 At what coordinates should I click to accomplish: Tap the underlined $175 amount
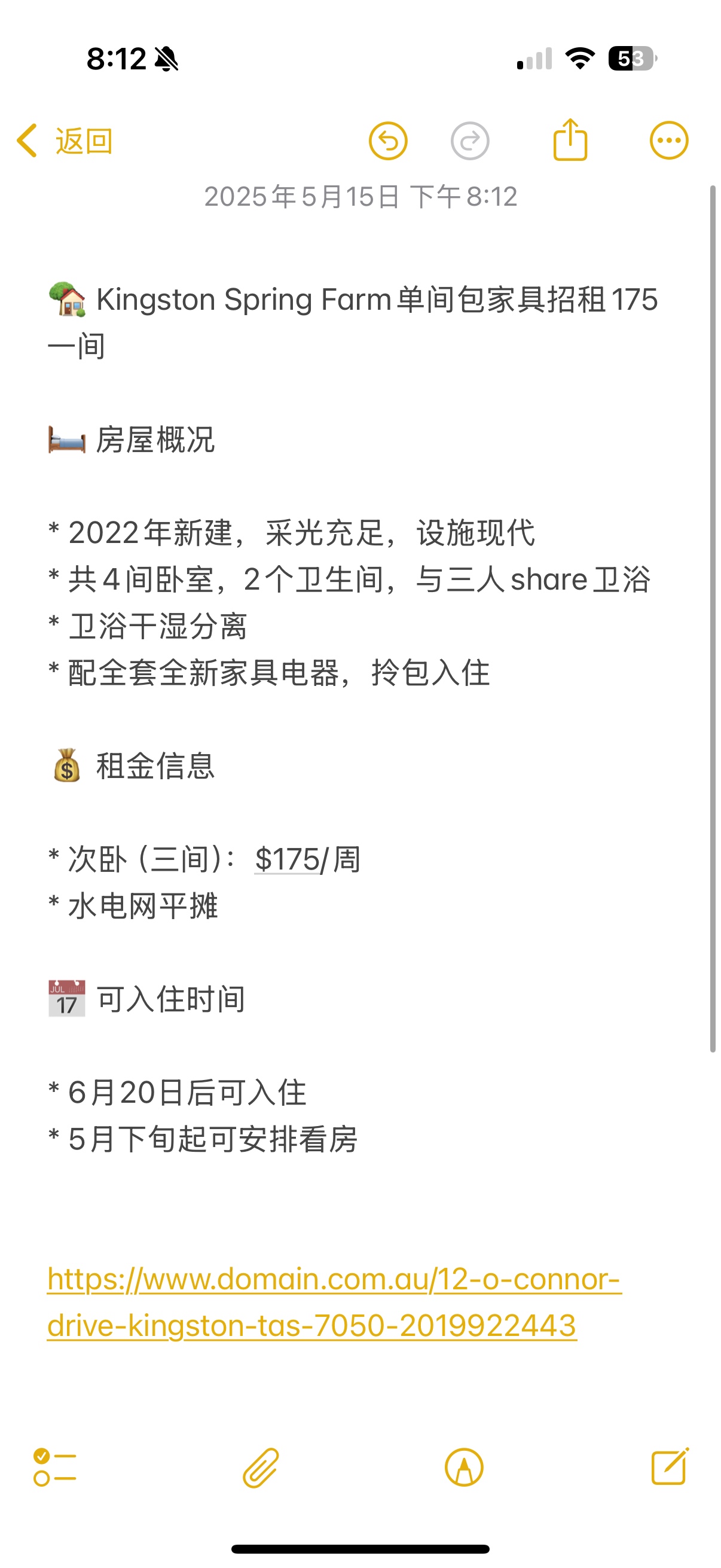(287, 859)
